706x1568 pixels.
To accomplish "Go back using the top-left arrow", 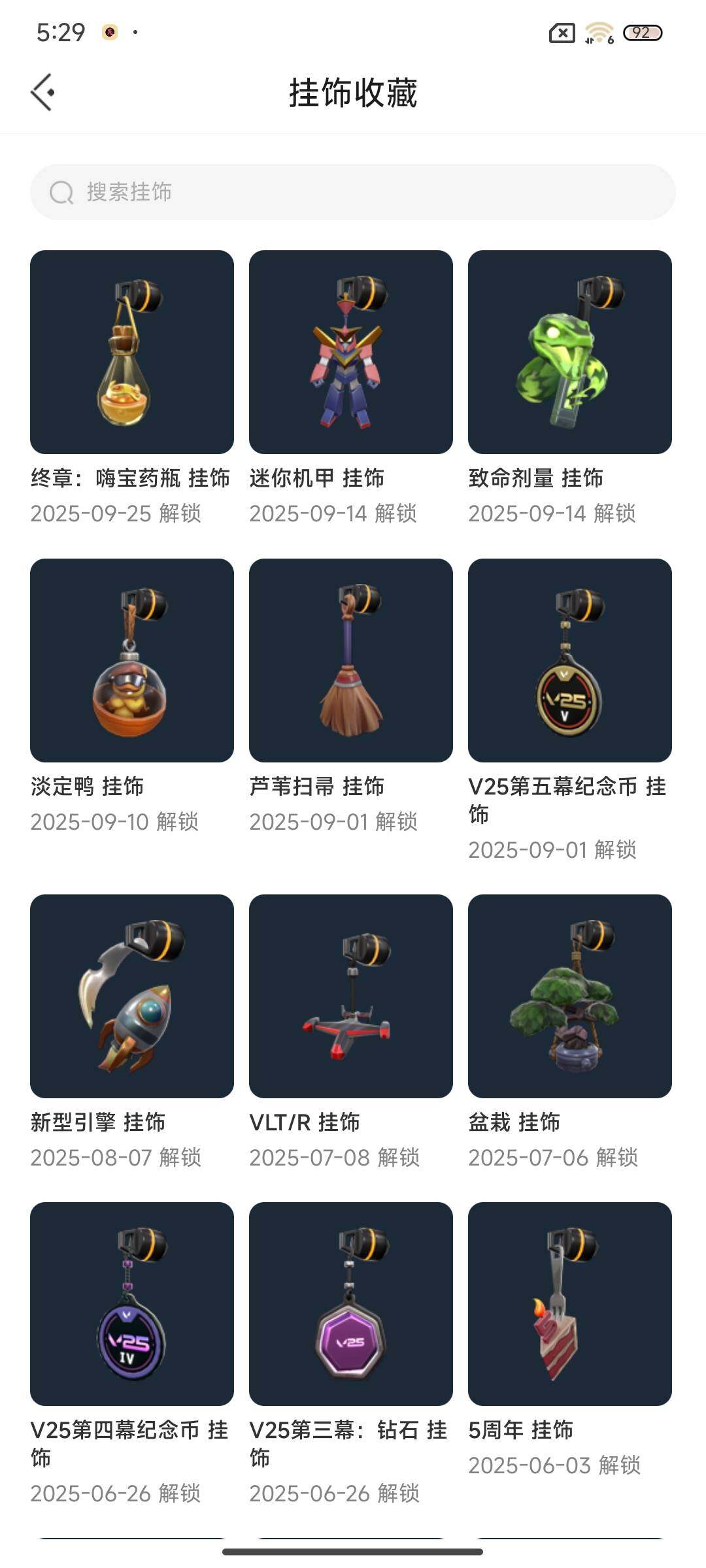I will [x=43, y=92].
